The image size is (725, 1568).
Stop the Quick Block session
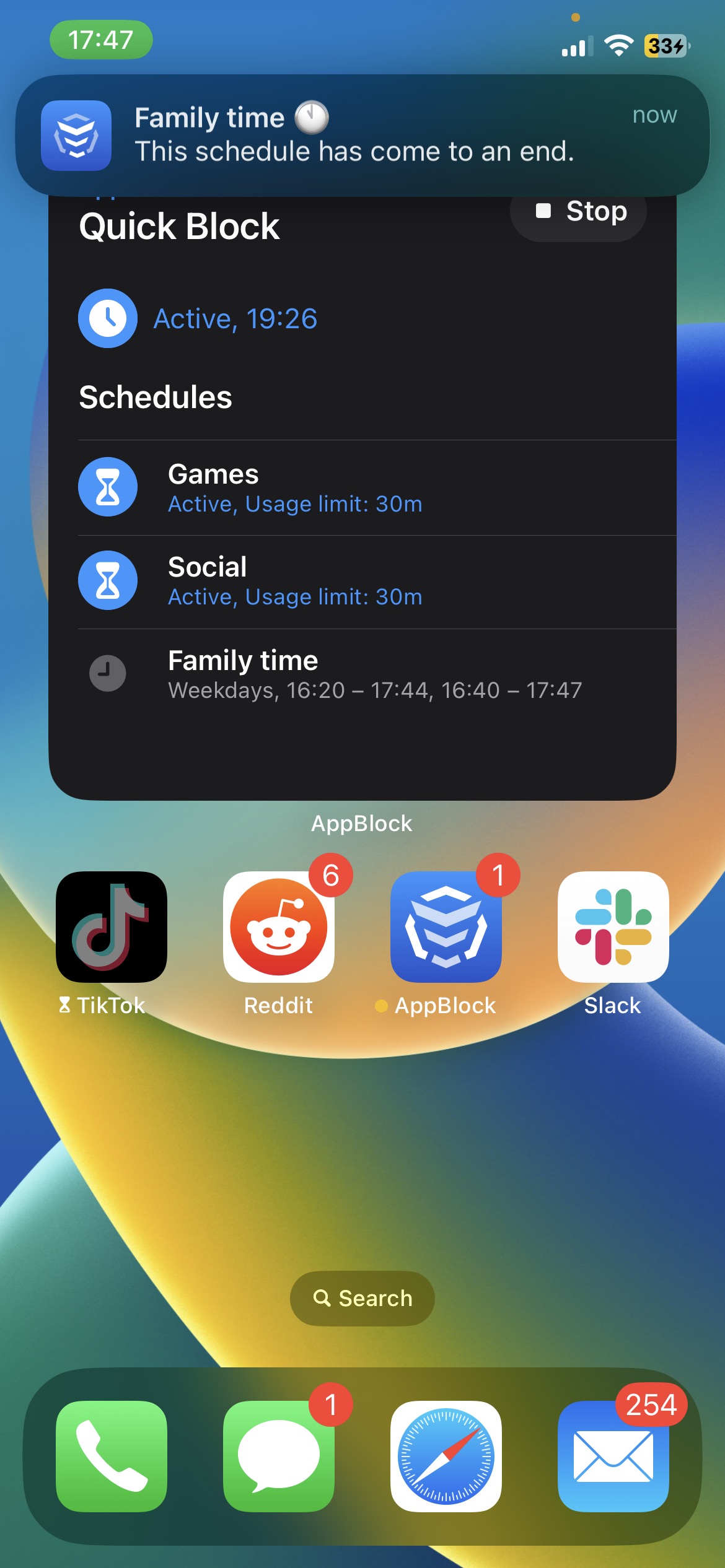[578, 213]
